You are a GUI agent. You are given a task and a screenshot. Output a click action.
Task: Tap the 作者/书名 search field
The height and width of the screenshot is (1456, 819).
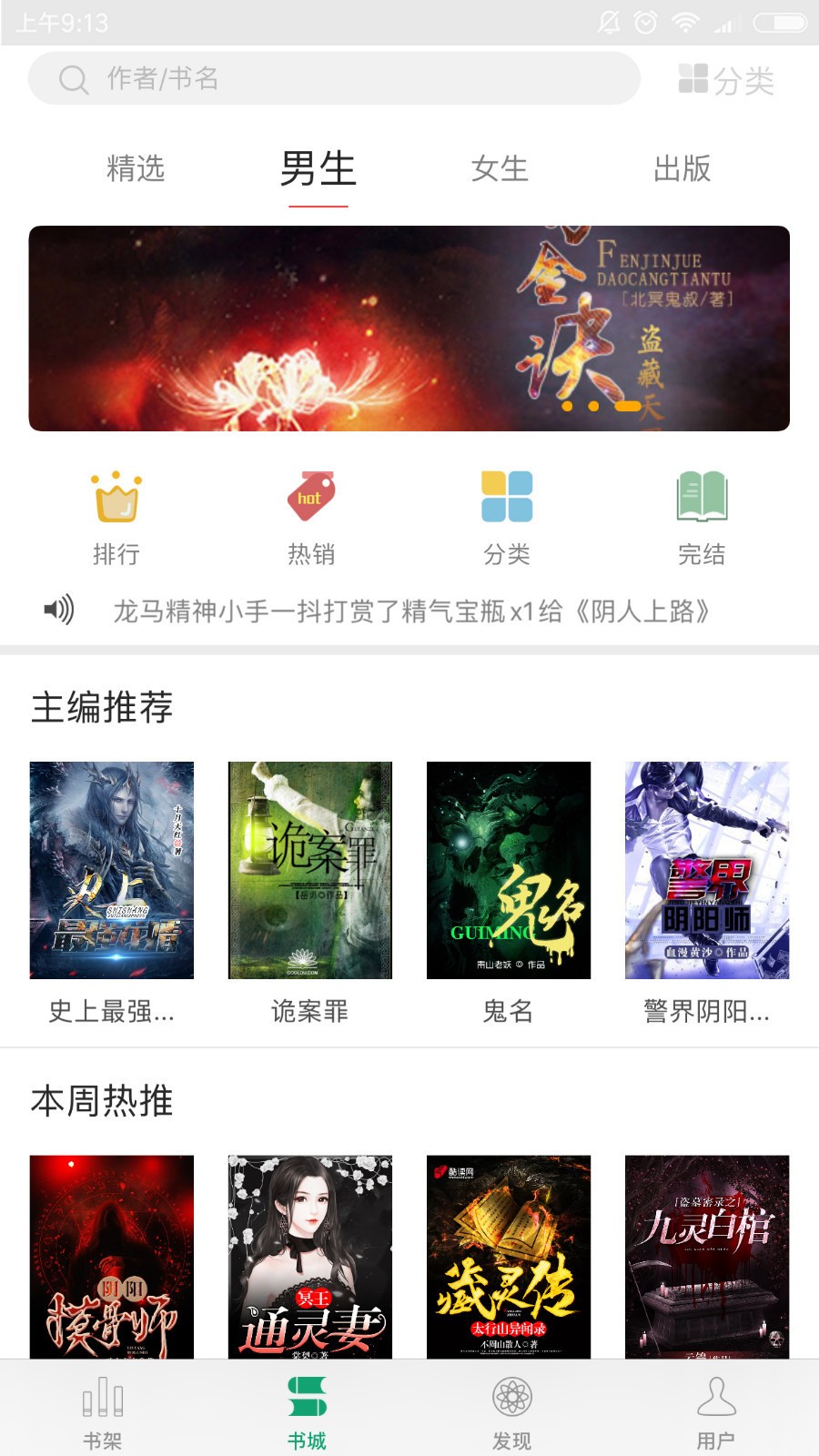[333, 79]
